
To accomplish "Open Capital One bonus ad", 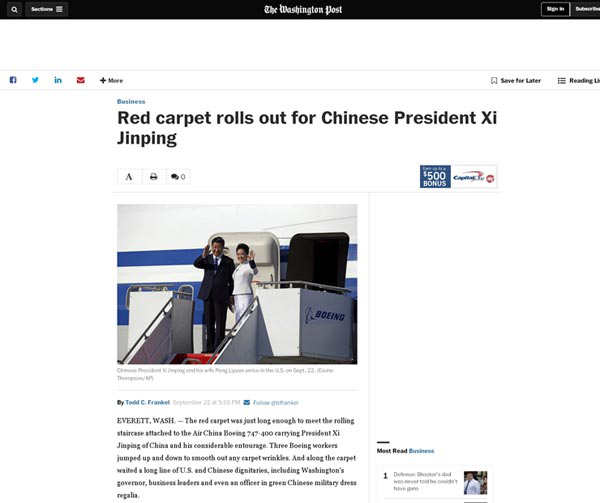I will click(x=457, y=177).
